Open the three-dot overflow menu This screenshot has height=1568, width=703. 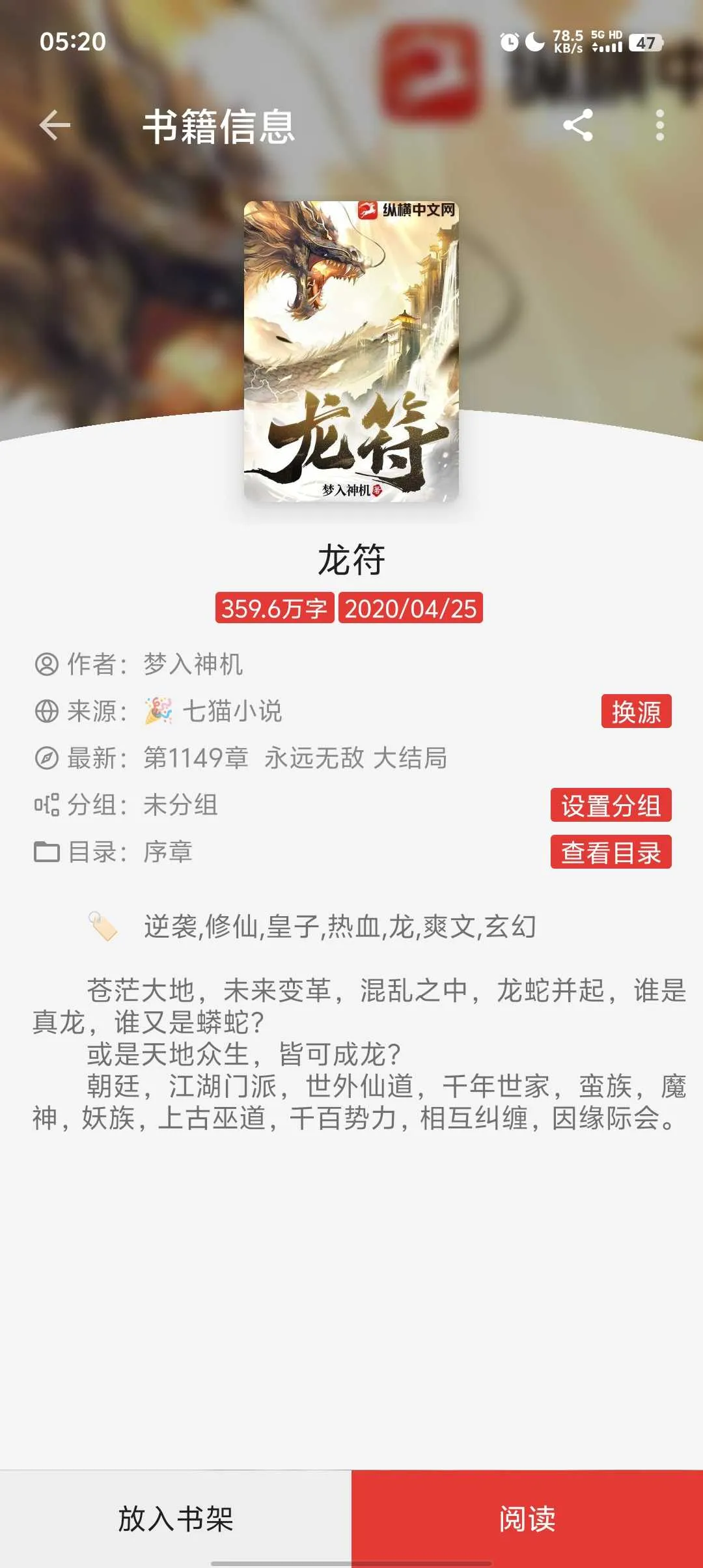pyautogui.click(x=659, y=125)
